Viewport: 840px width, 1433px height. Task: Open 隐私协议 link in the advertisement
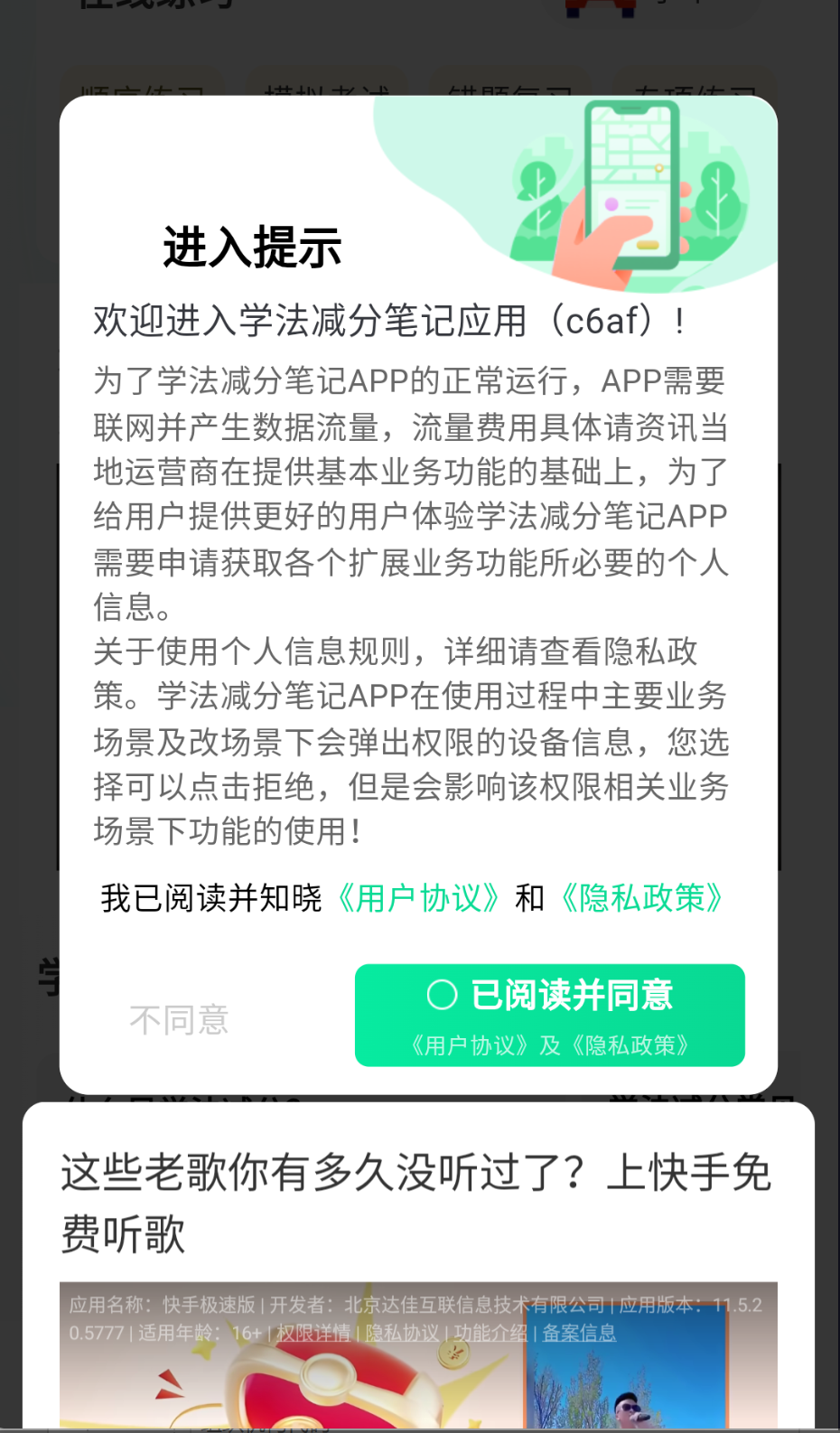click(401, 1333)
